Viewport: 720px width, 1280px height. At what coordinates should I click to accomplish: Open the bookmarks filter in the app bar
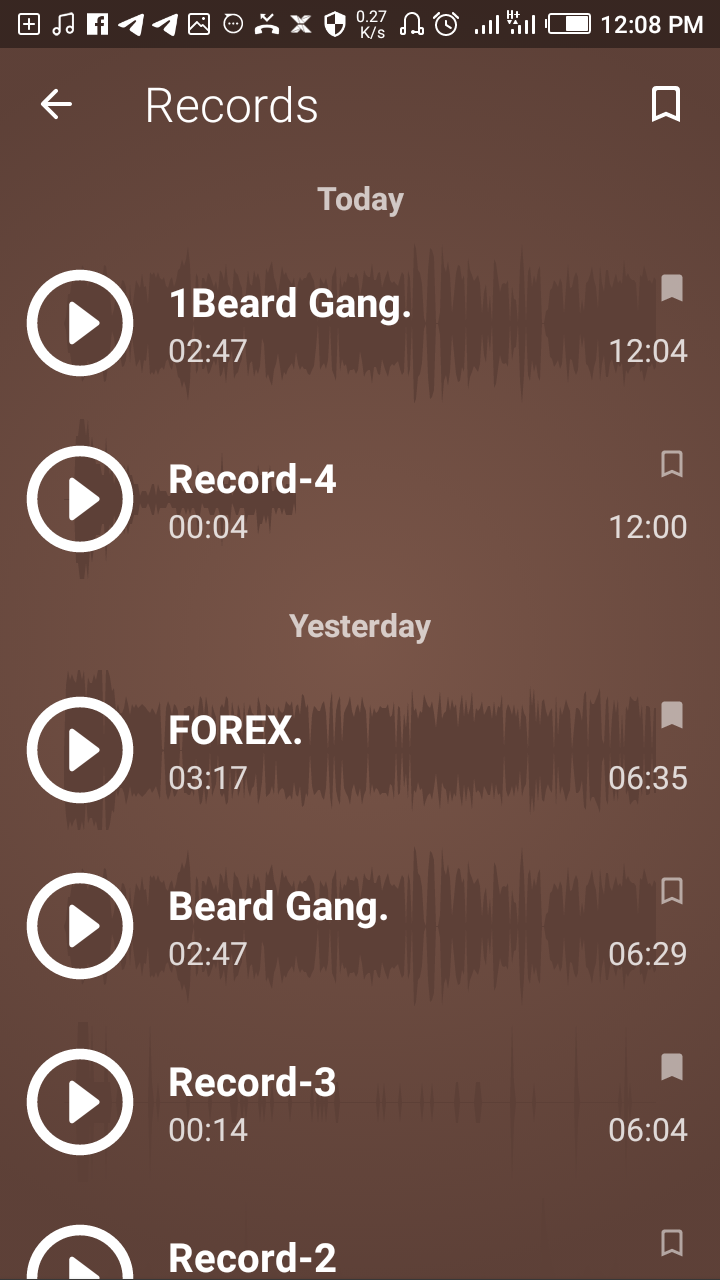pyautogui.click(x=666, y=104)
